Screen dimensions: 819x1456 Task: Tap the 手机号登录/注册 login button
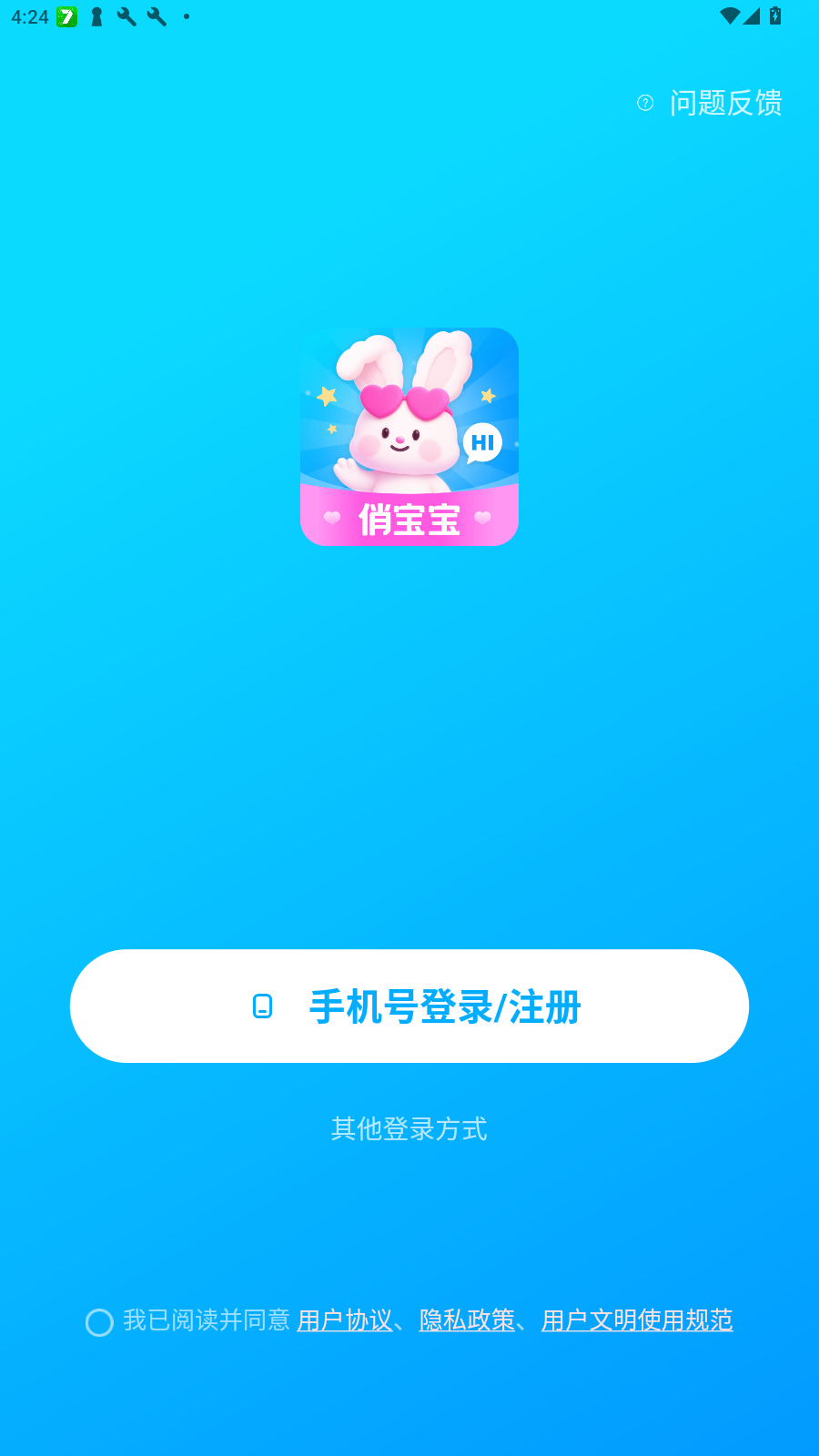[x=409, y=1006]
